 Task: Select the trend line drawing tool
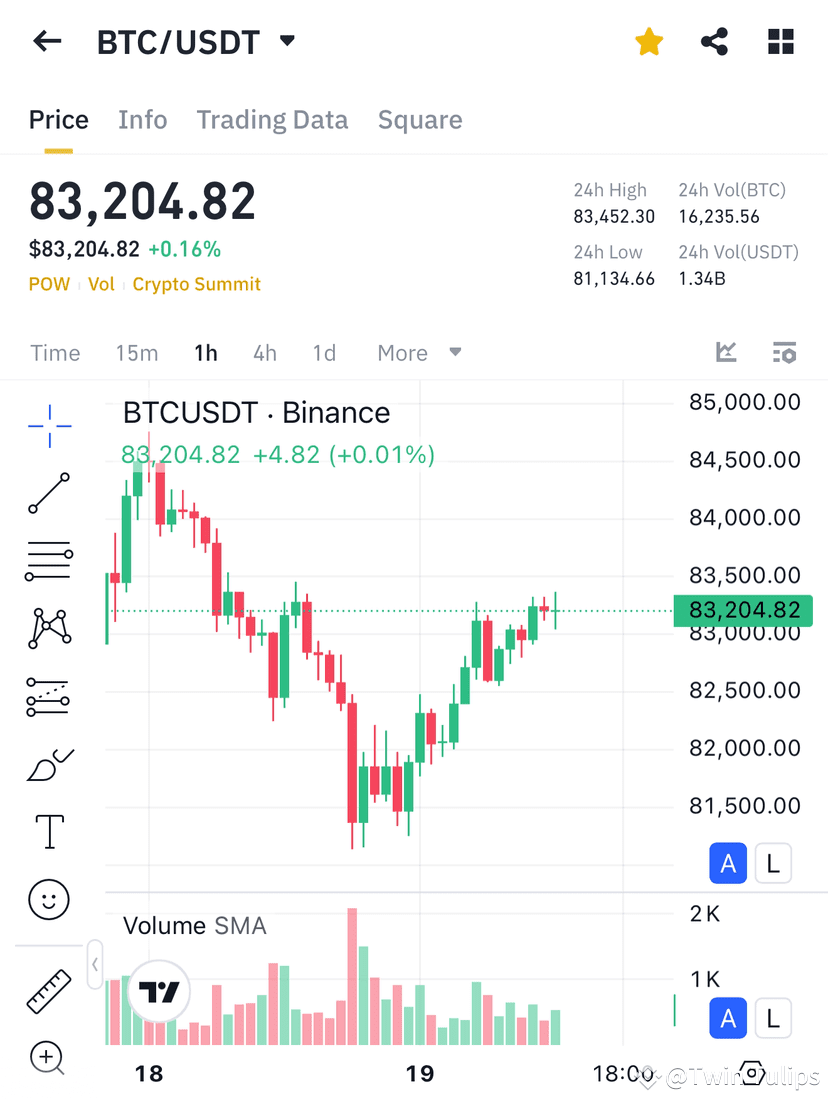click(48, 494)
